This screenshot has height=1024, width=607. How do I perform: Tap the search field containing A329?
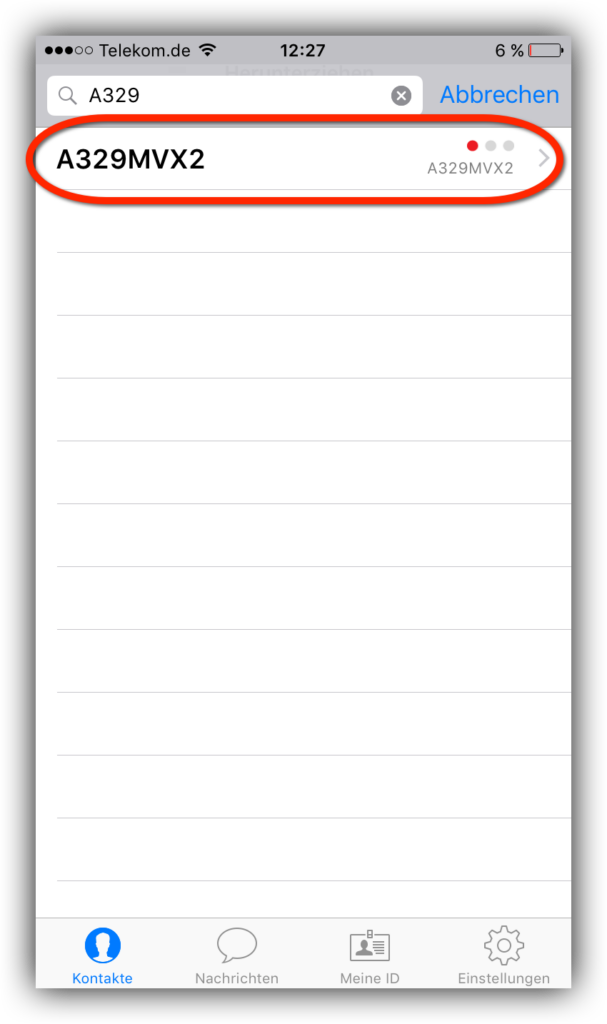pyautogui.click(x=235, y=95)
